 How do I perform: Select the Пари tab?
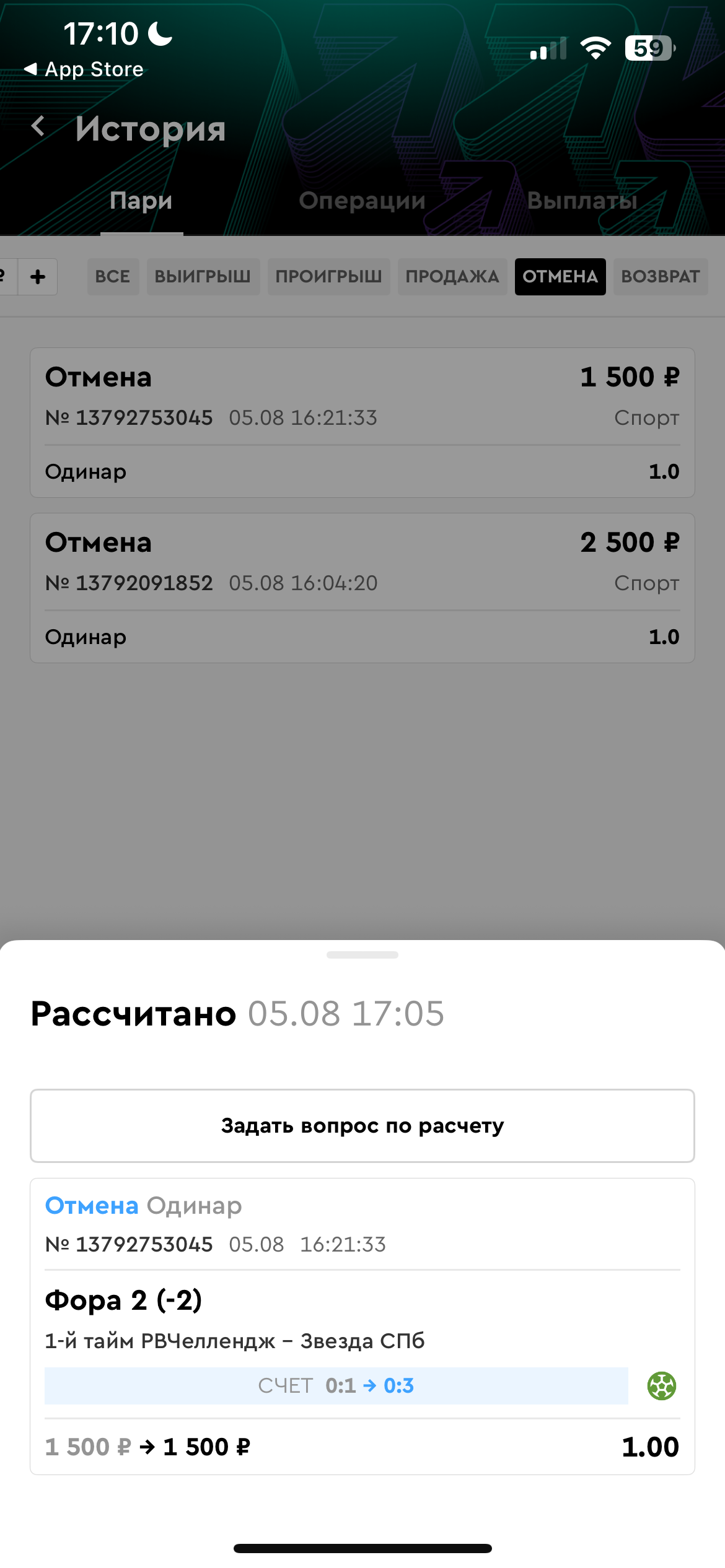(x=141, y=201)
